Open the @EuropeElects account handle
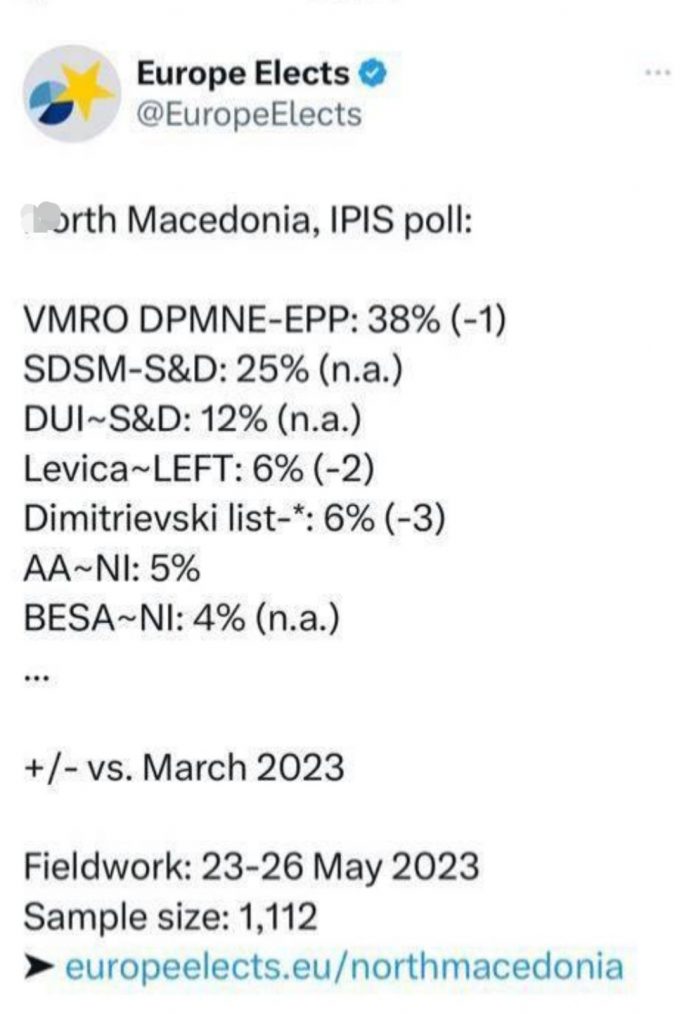The height and width of the screenshot is (1014, 696). 248,114
